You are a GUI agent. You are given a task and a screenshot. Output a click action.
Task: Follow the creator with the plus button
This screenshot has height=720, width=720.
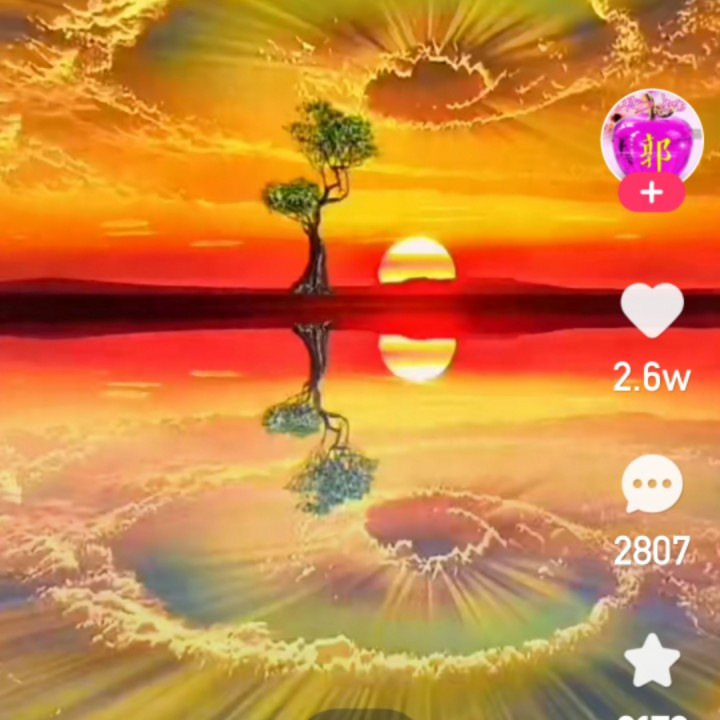(651, 193)
